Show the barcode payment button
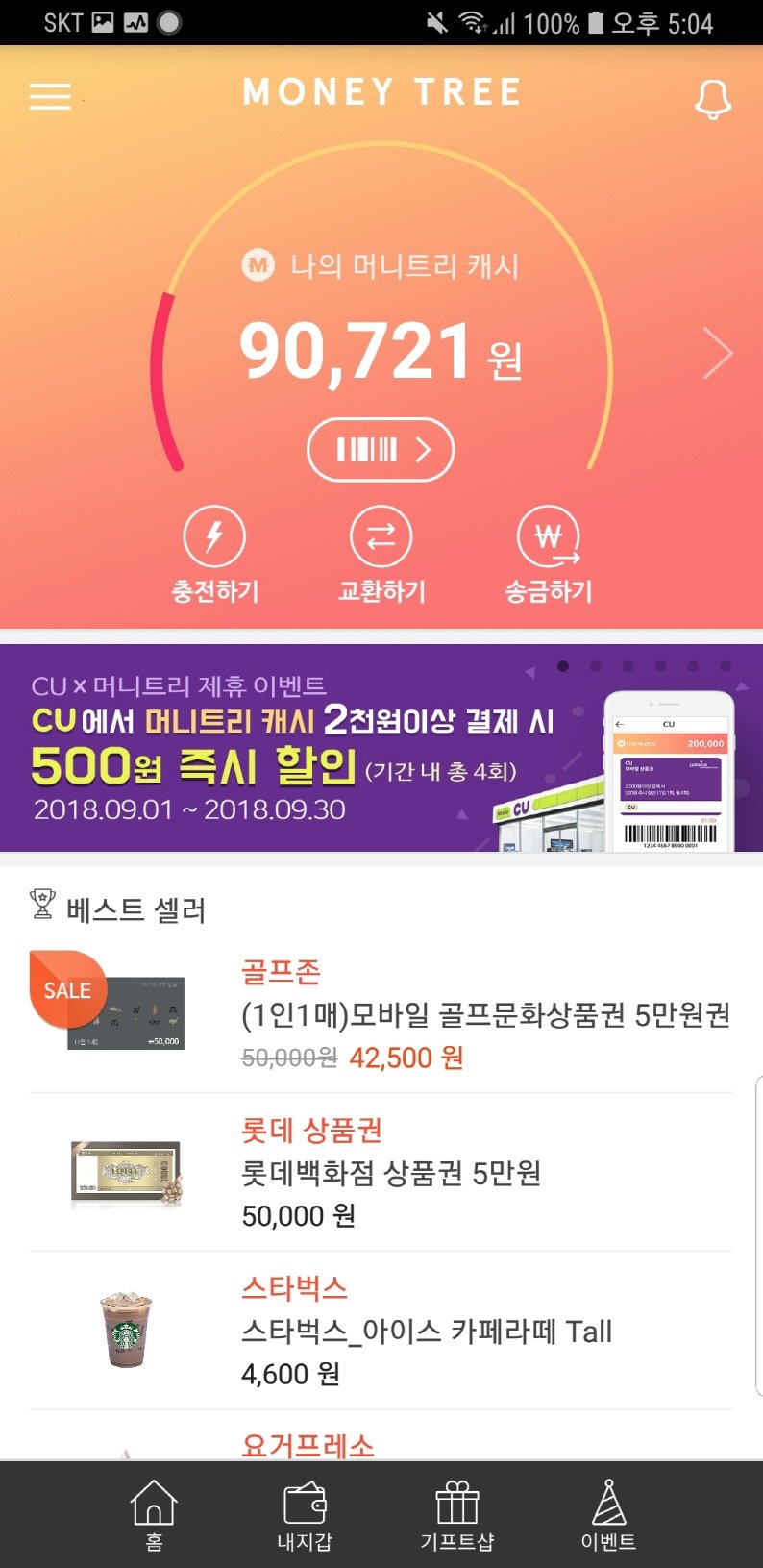Viewport: 763px width, 1568px height. (x=381, y=449)
